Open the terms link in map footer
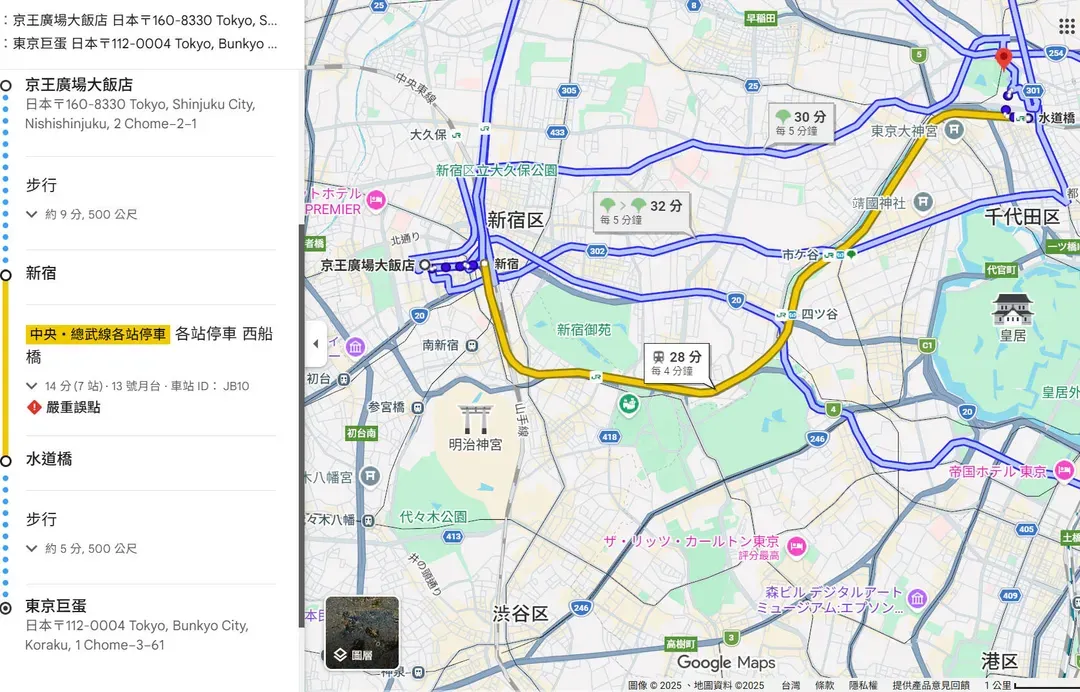The width and height of the screenshot is (1080, 692). tap(825, 685)
